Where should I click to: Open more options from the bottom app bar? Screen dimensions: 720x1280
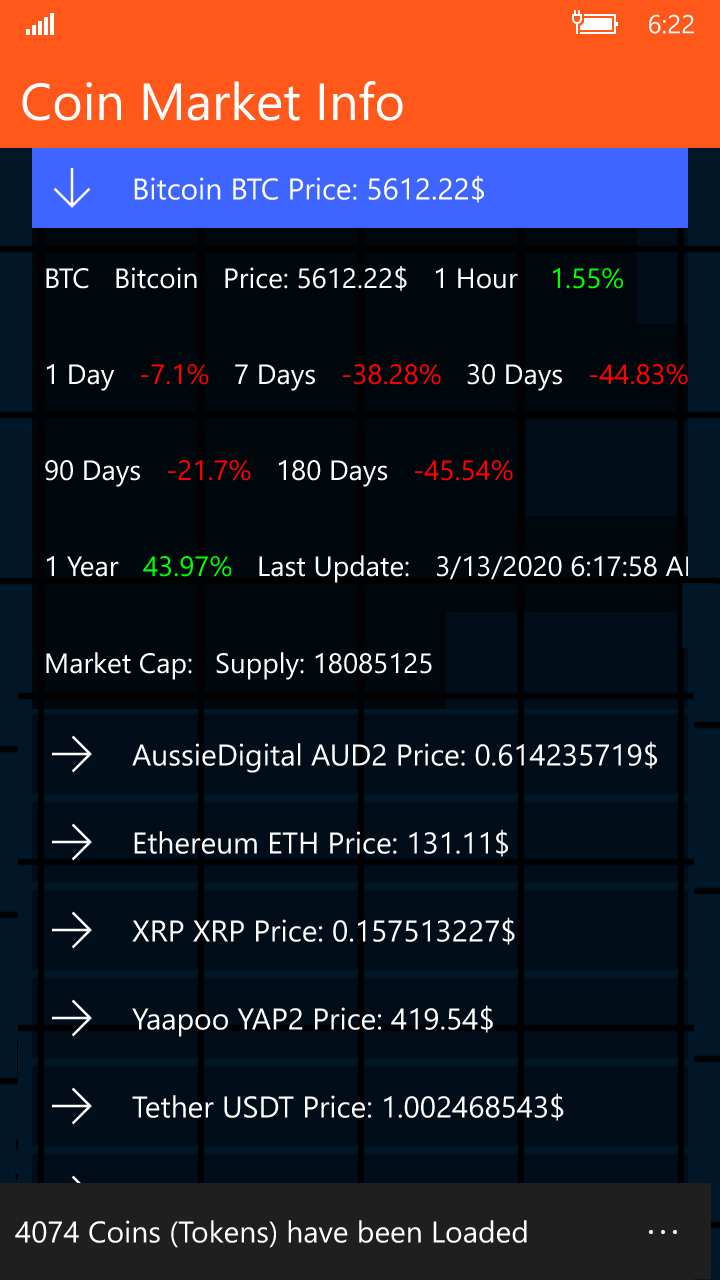663,1232
